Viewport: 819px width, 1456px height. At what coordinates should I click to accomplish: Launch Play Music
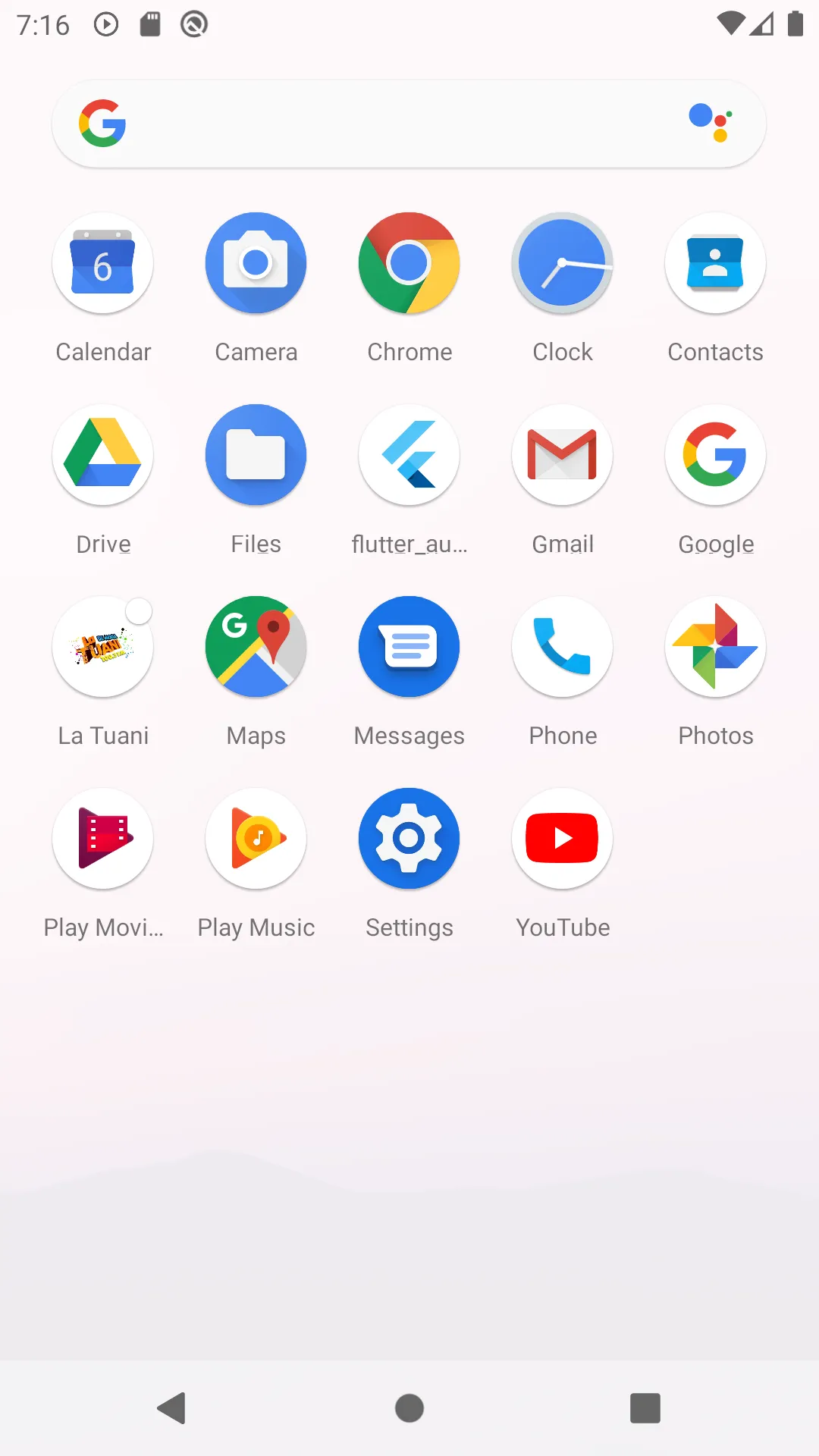(256, 839)
